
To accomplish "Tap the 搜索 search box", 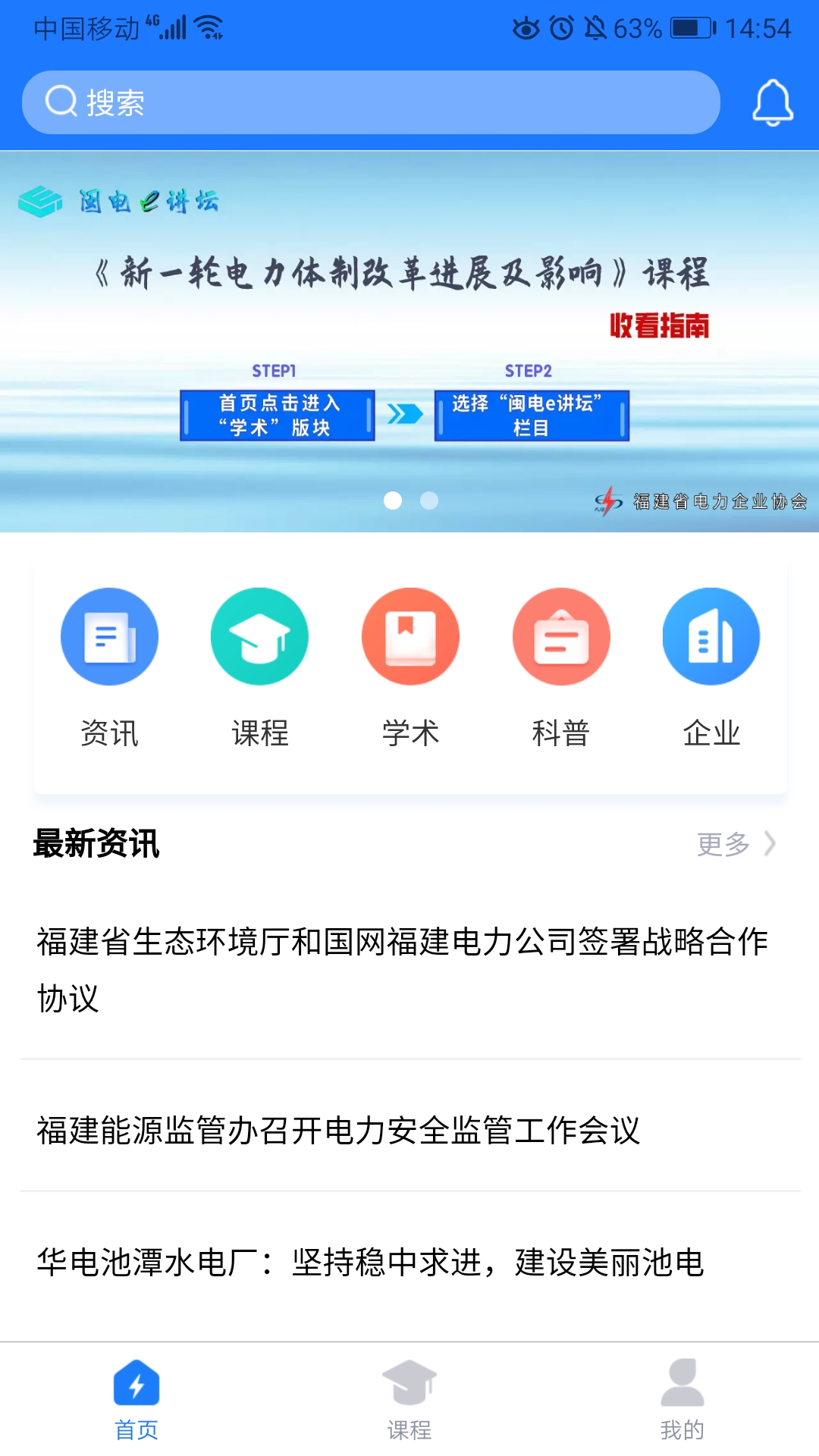I will tap(371, 102).
